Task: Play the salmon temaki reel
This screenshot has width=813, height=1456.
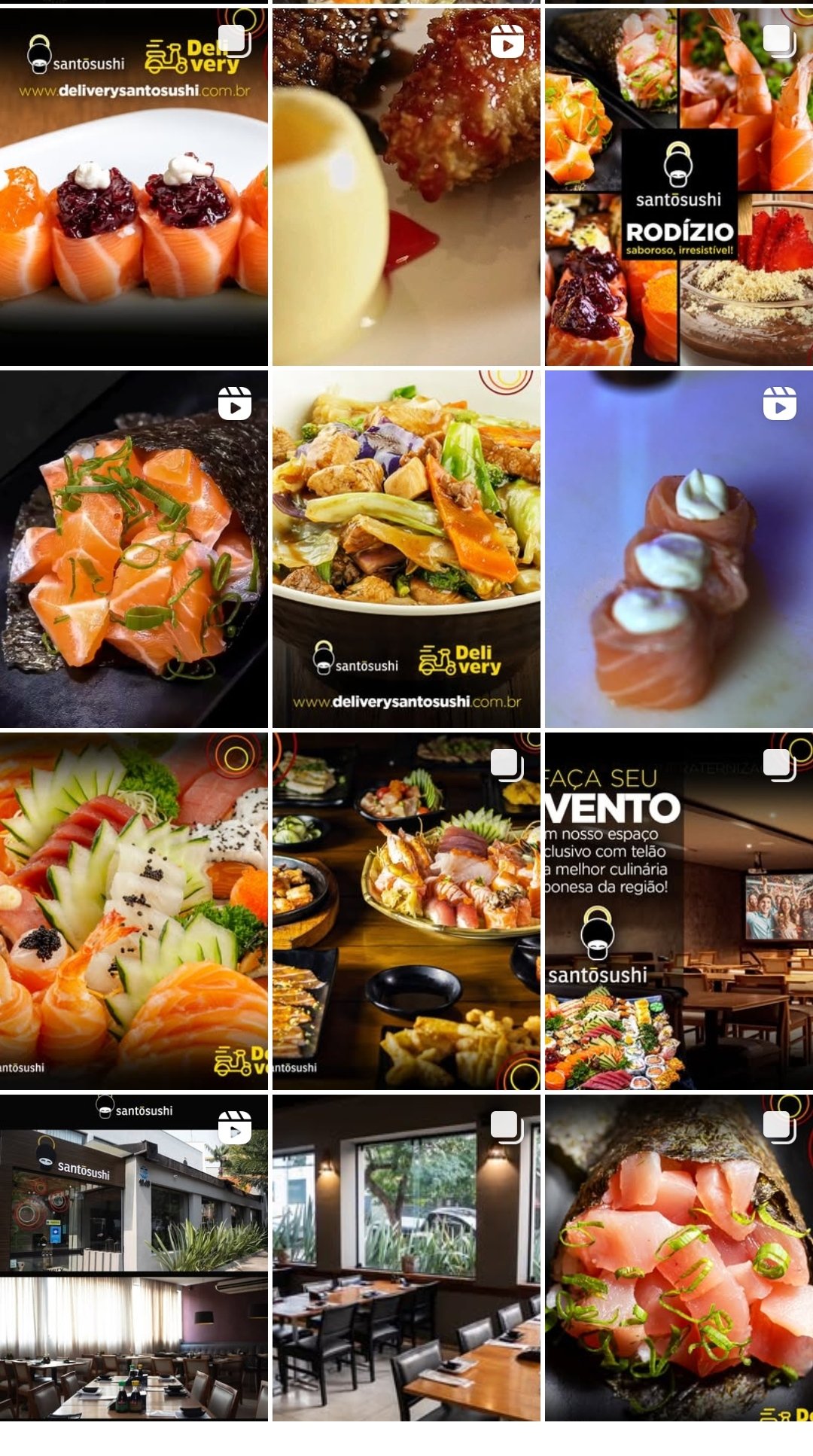Action: click(x=134, y=550)
